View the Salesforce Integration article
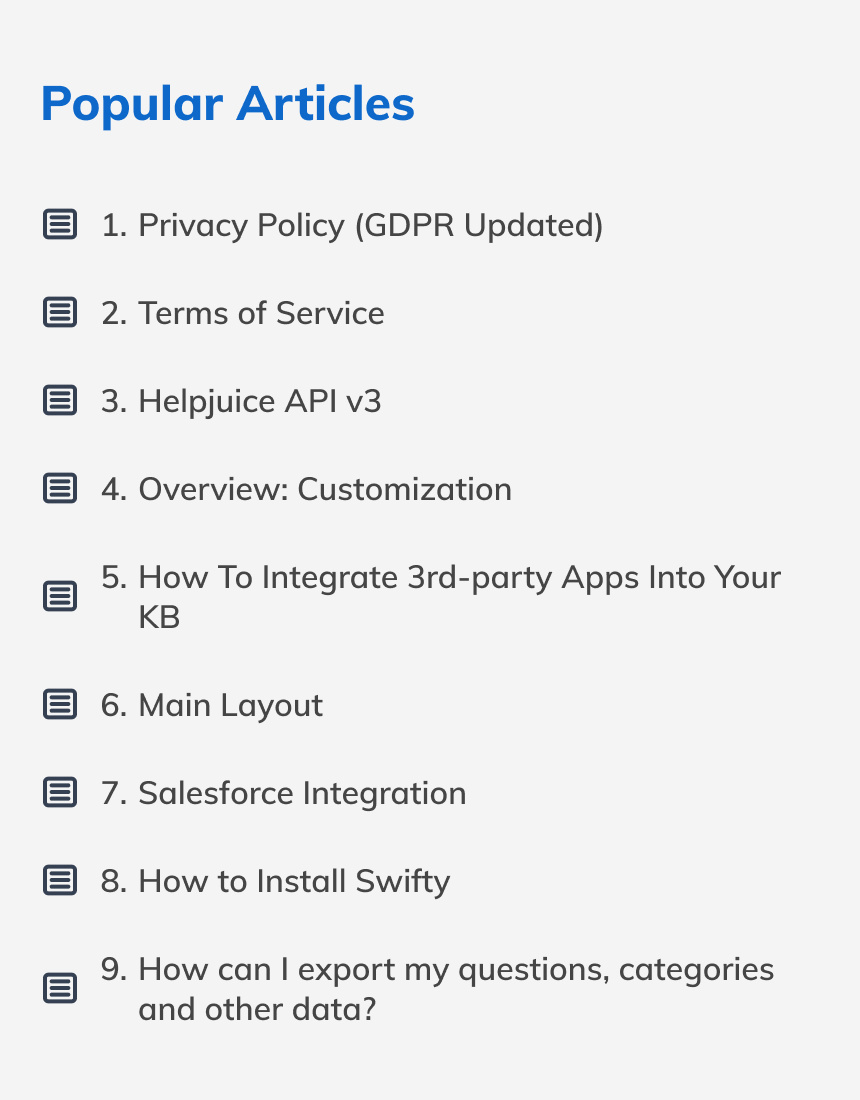The width and height of the screenshot is (860, 1100). click(x=302, y=793)
